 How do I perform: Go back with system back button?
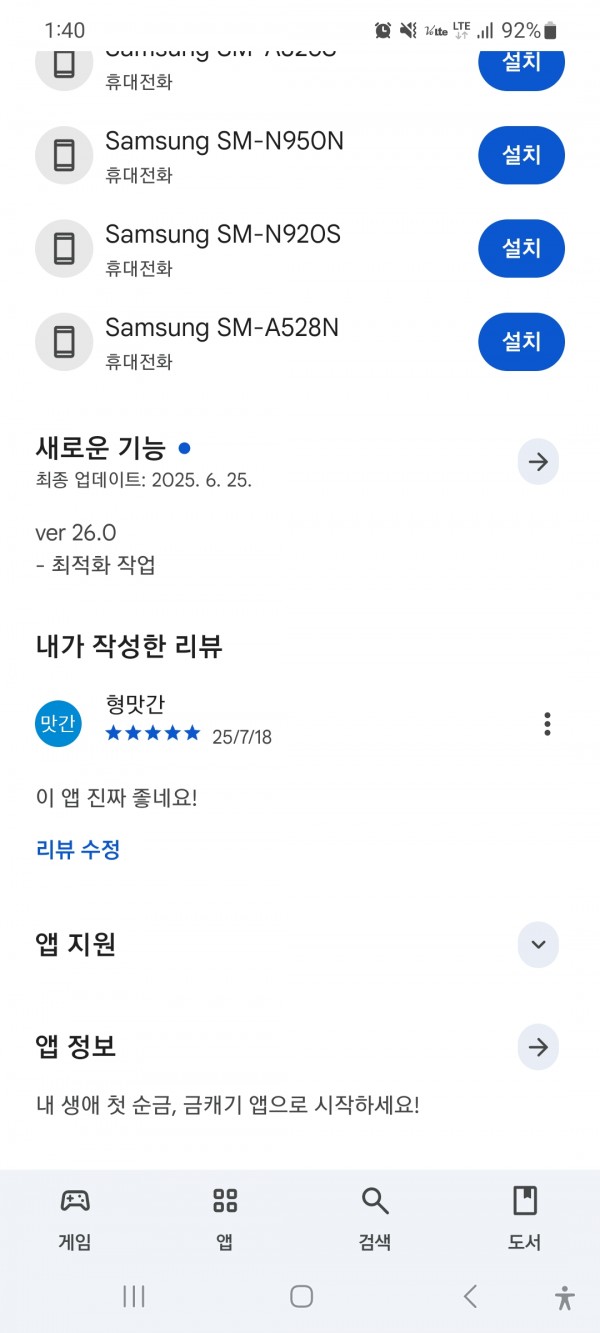point(470,1297)
